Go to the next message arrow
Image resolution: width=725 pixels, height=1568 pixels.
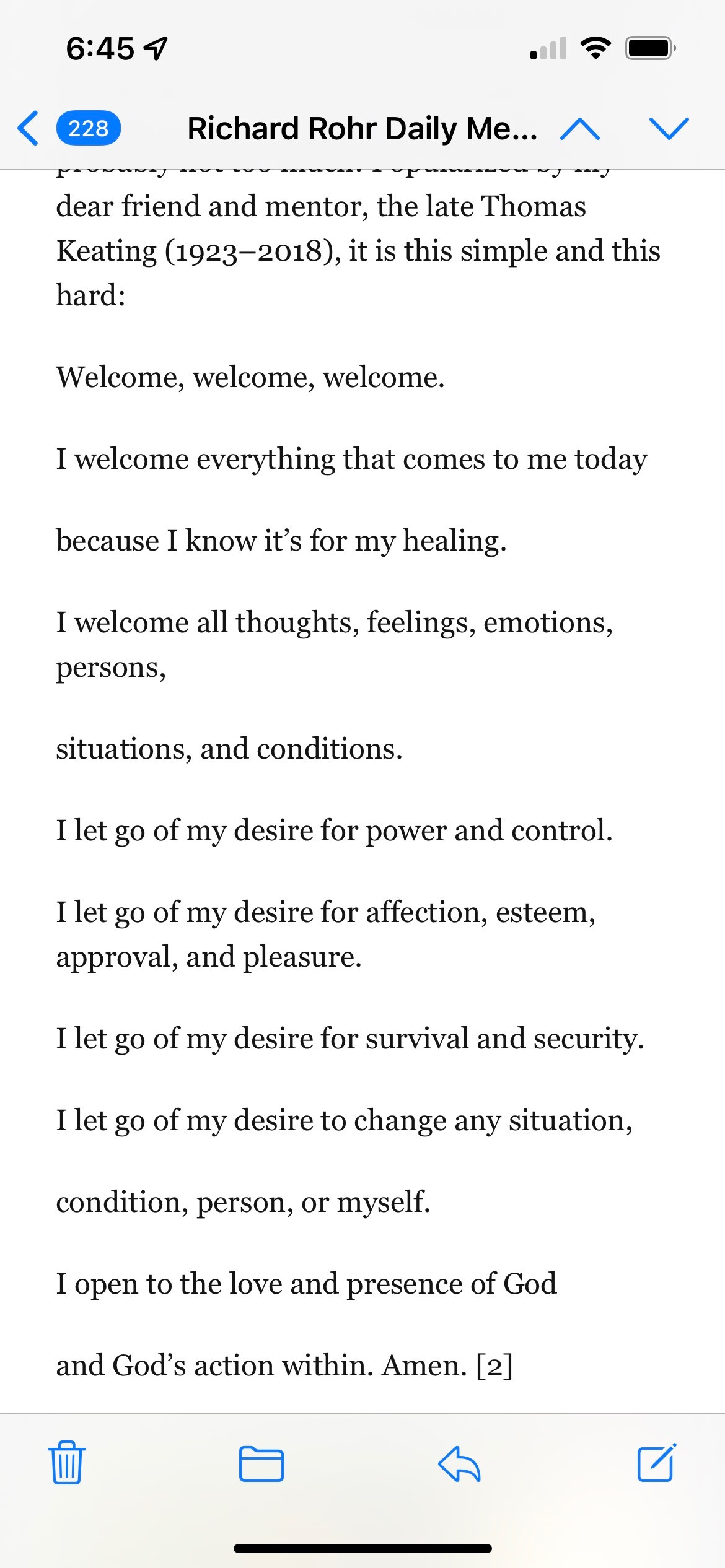click(669, 129)
